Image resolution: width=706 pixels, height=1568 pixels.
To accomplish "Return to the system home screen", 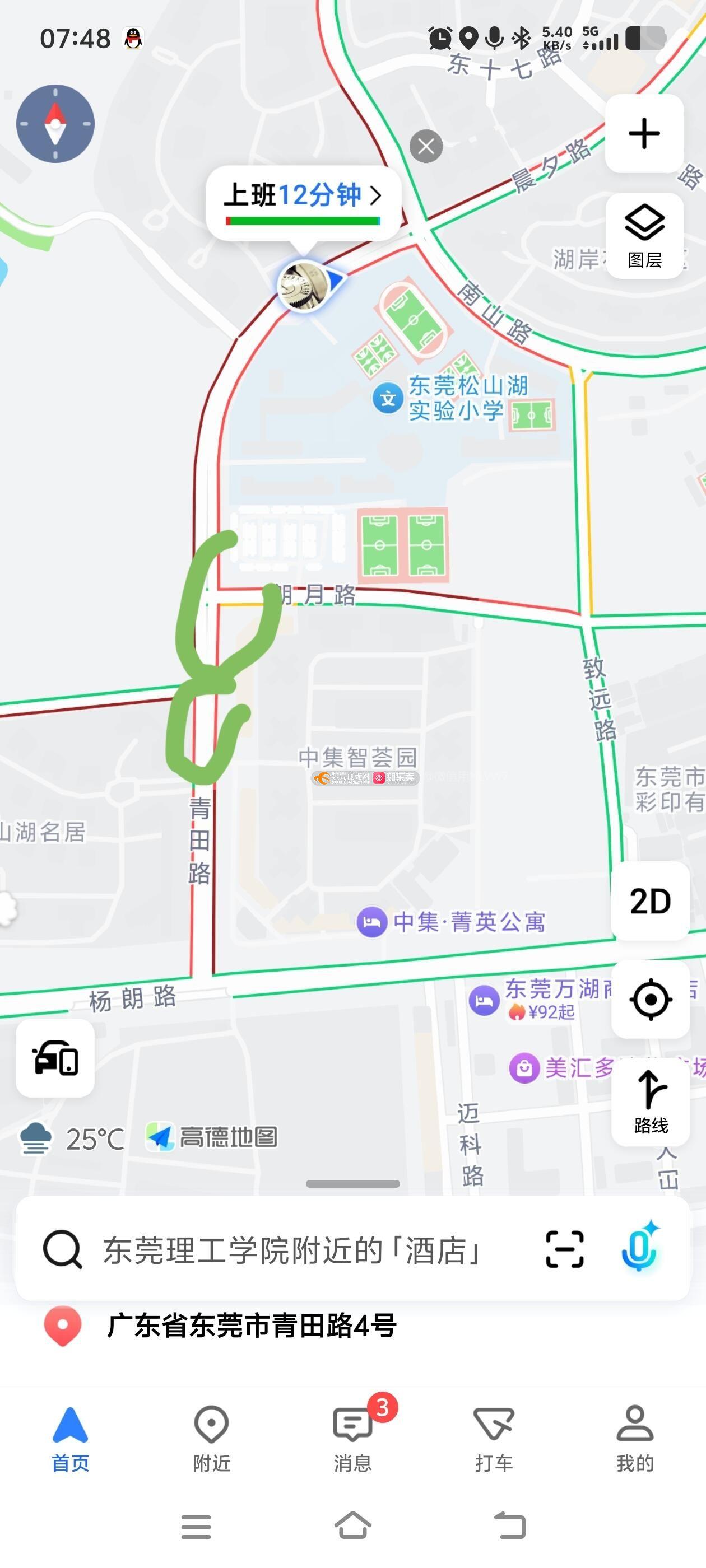I will coord(352,1525).
